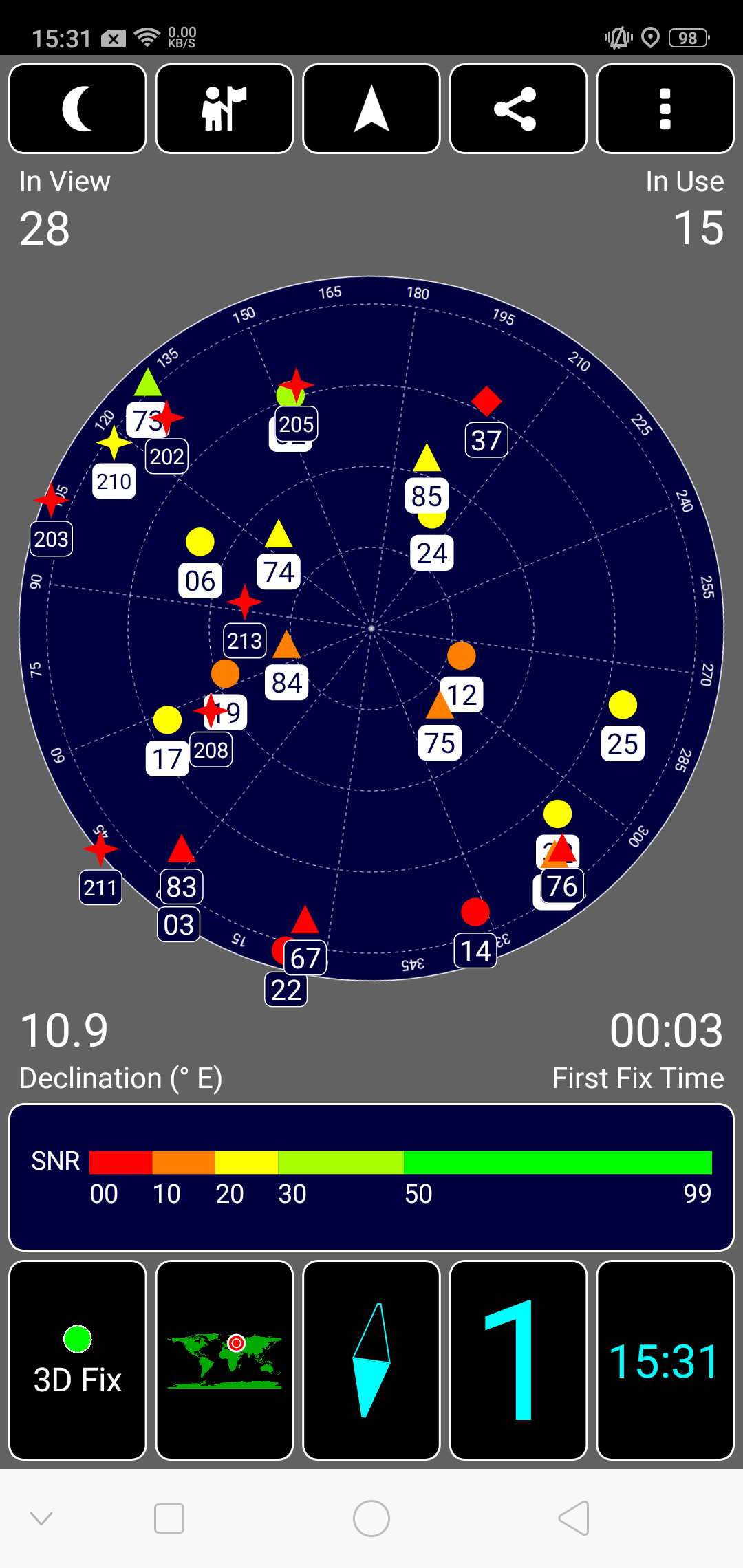Tap the navigation arrow button

click(371, 109)
